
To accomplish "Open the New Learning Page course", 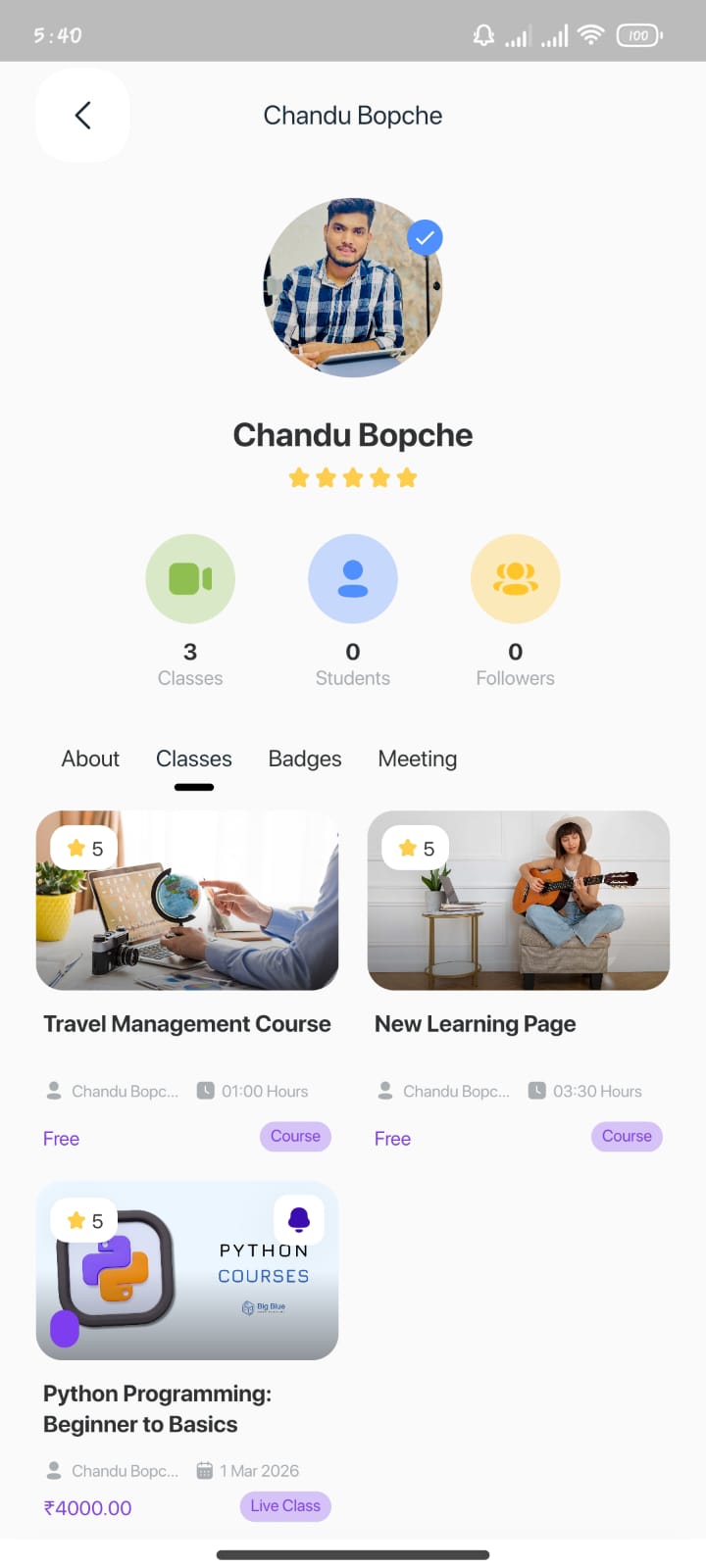I will [519, 901].
